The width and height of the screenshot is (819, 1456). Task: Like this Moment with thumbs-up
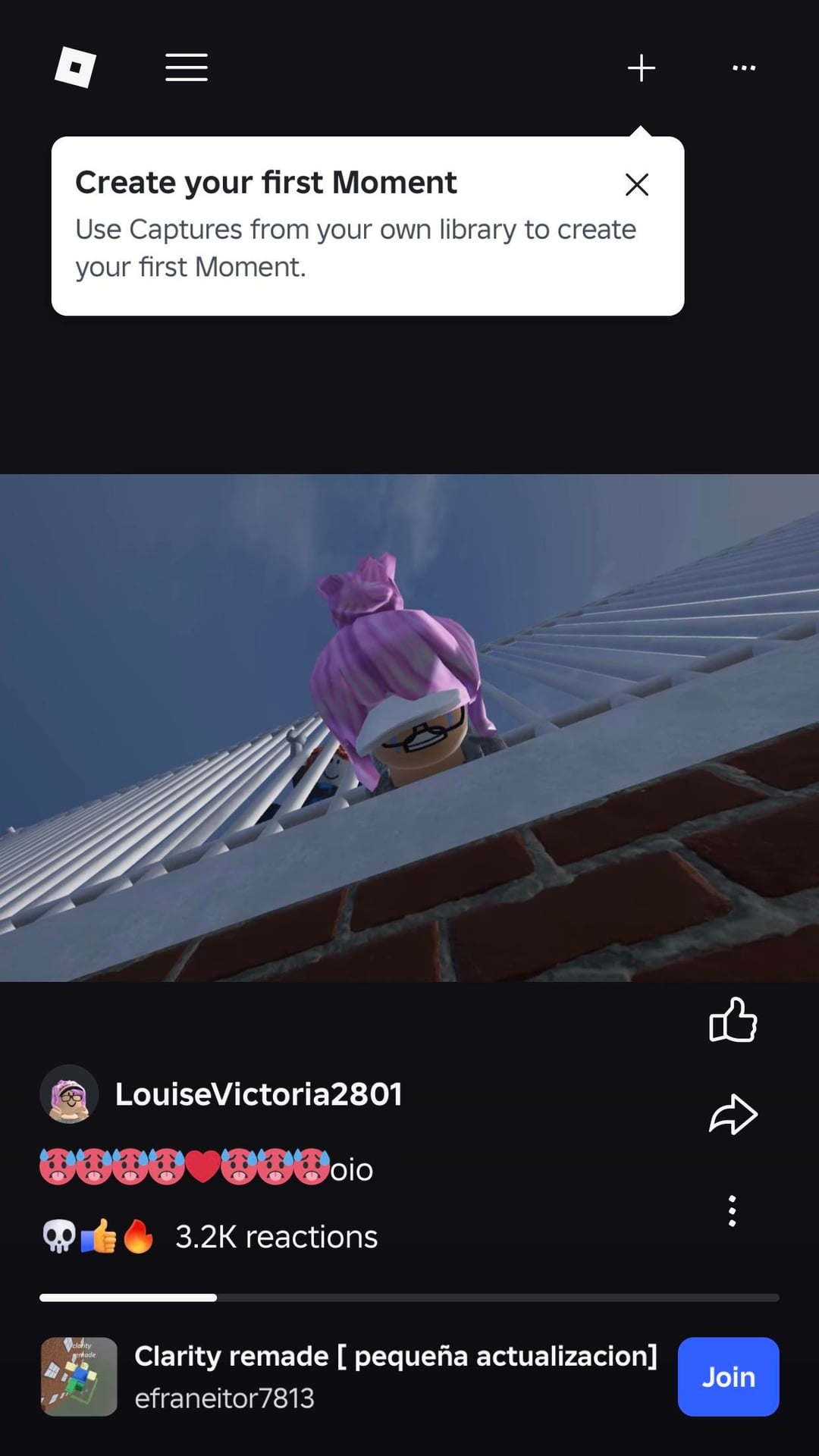point(733,1020)
